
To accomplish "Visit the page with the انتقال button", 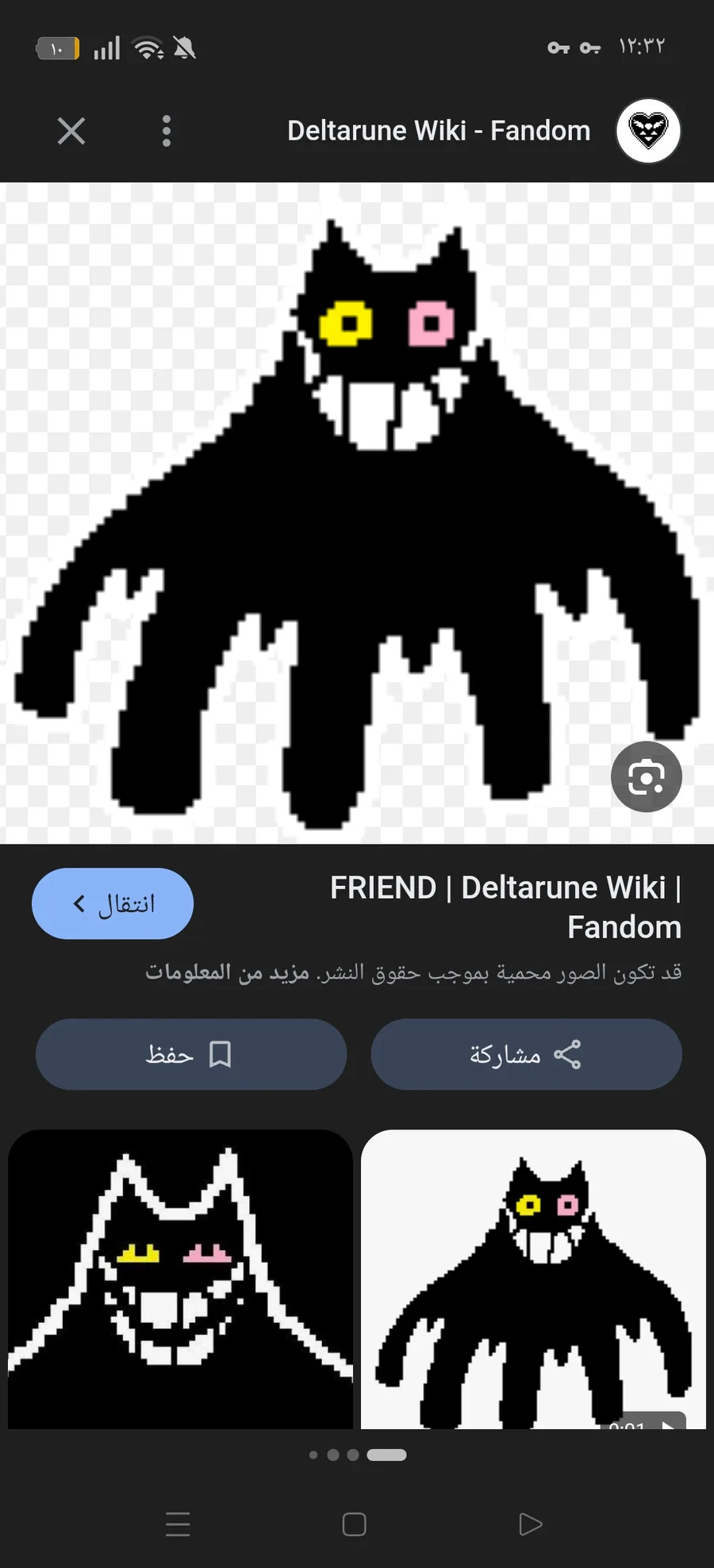I will pyautogui.click(x=113, y=903).
